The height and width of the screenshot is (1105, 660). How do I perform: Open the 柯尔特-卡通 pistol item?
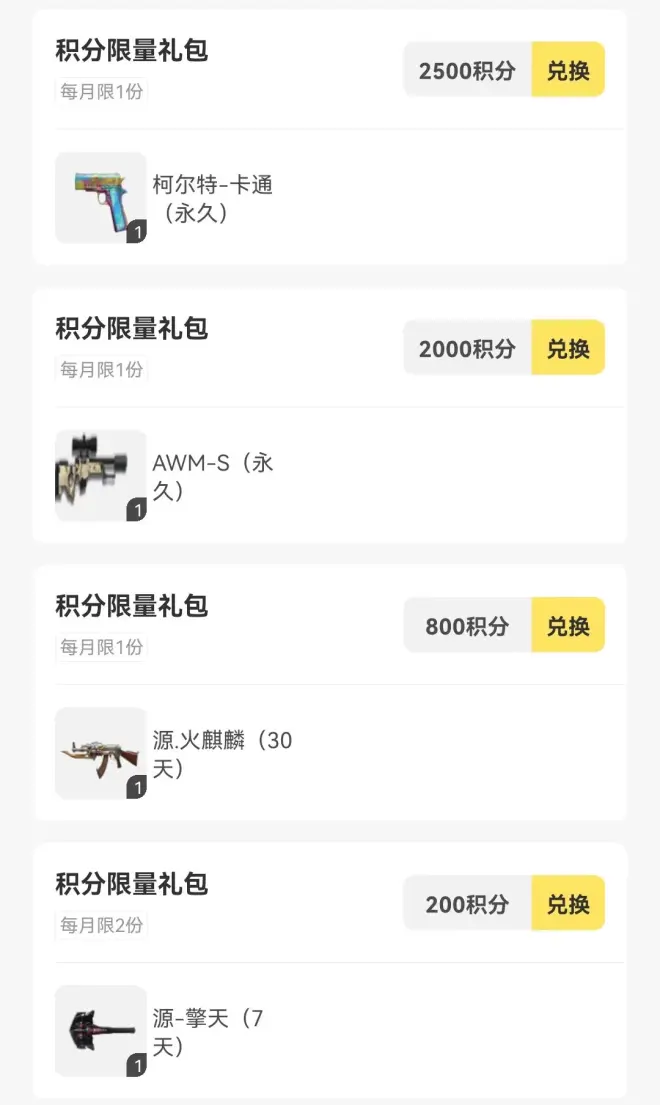(x=101, y=198)
